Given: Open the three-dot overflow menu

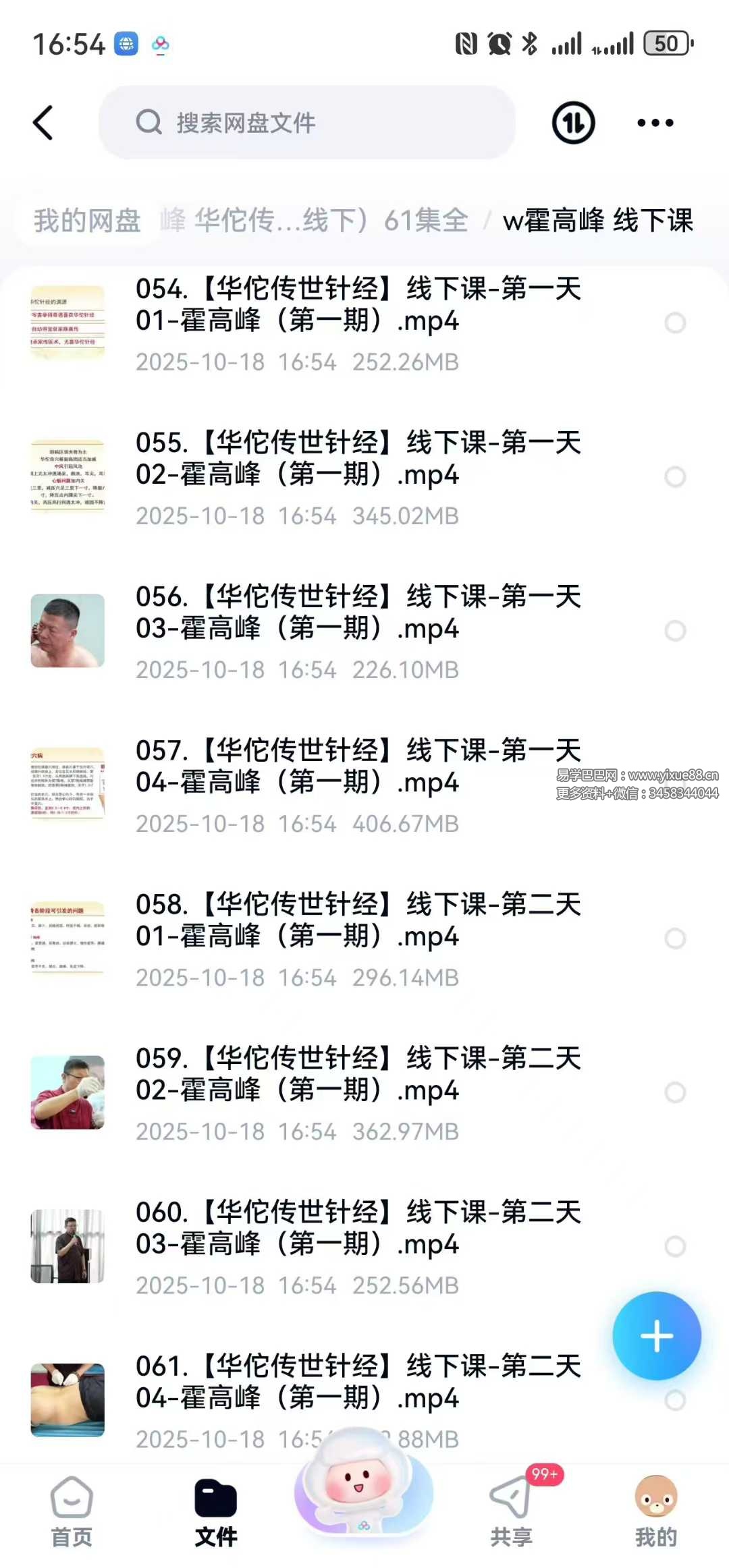Looking at the screenshot, I should [655, 123].
